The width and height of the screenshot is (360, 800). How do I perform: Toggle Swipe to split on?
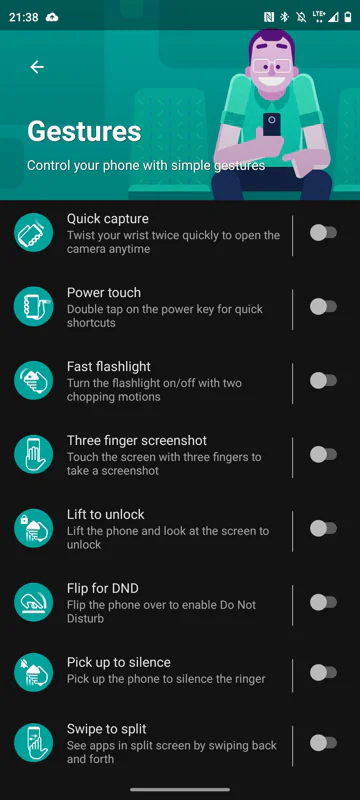(323, 743)
